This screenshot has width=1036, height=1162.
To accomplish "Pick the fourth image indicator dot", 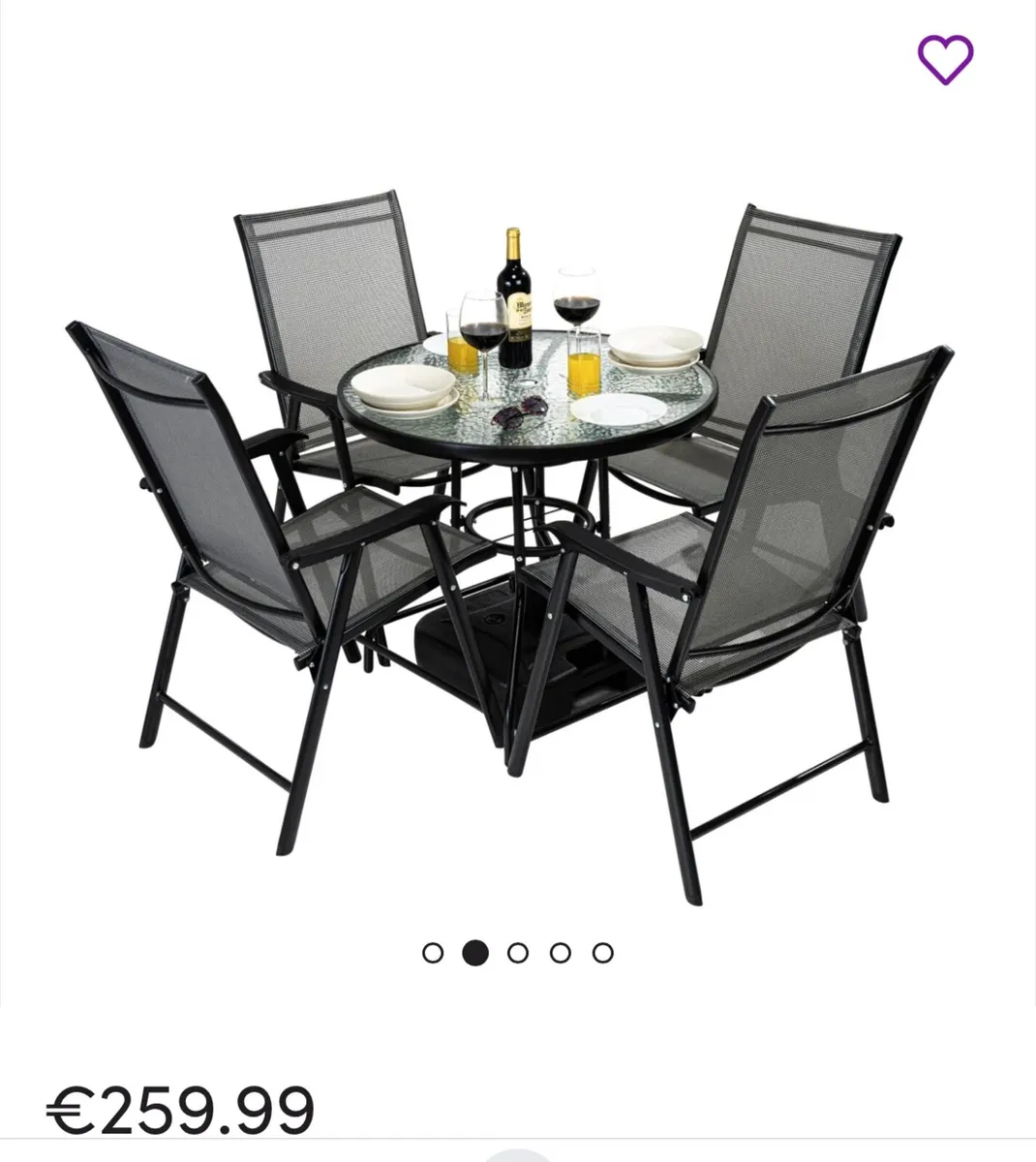I will pyautogui.click(x=561, y=952).
